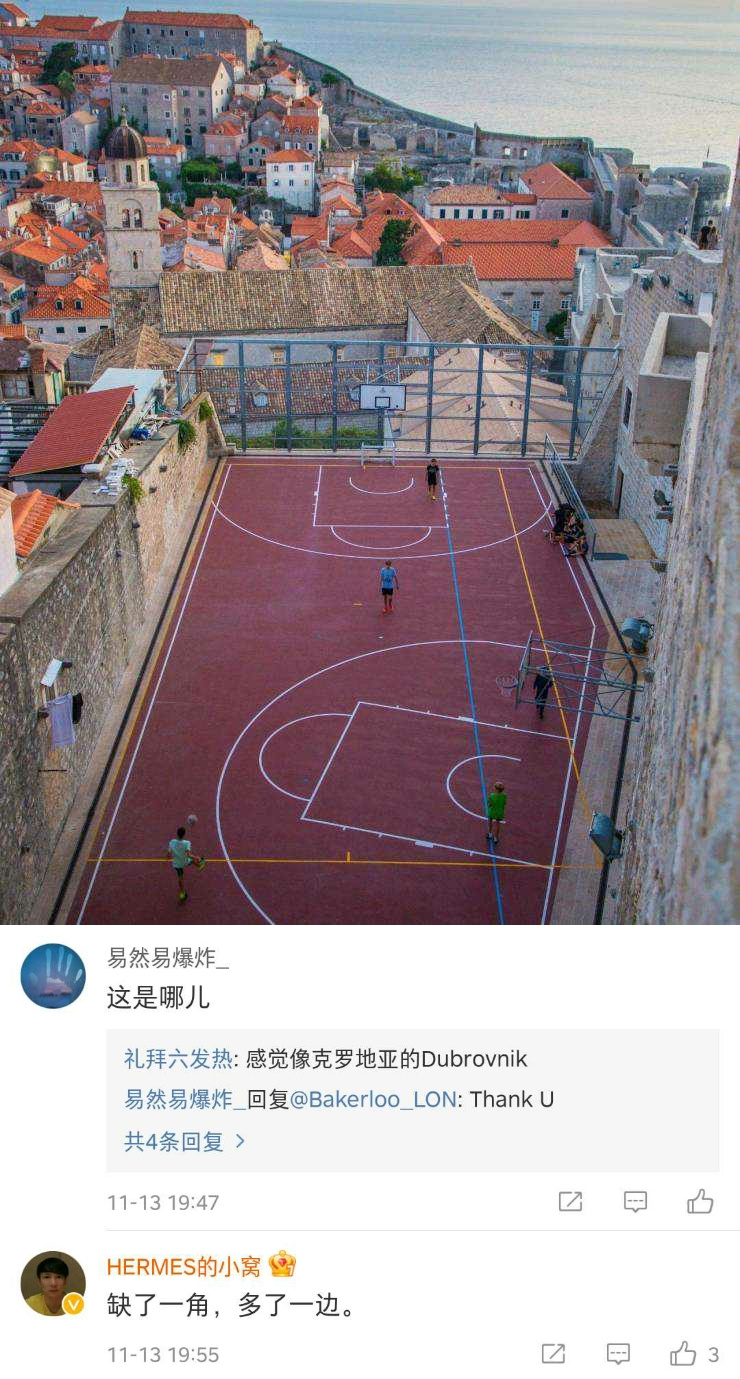Like 易然易爆炸_'s comment

(700, 1201)
